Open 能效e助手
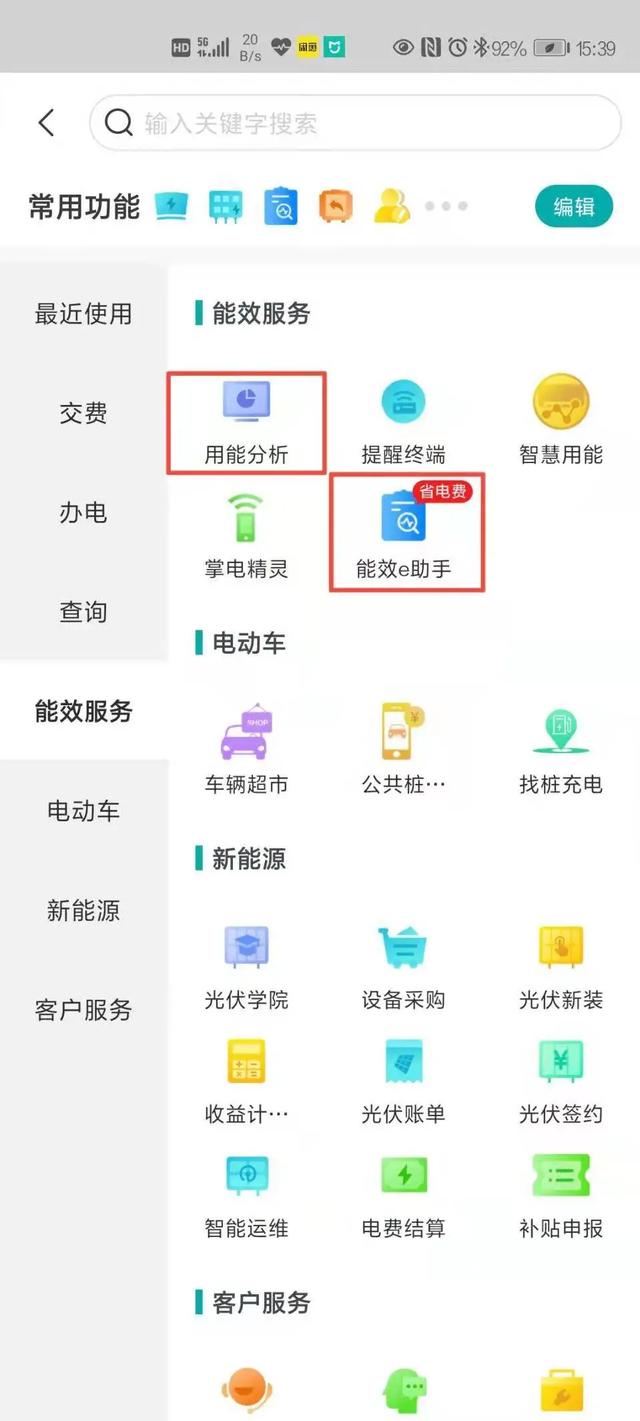640x1421 pixels. click(407, 532)
